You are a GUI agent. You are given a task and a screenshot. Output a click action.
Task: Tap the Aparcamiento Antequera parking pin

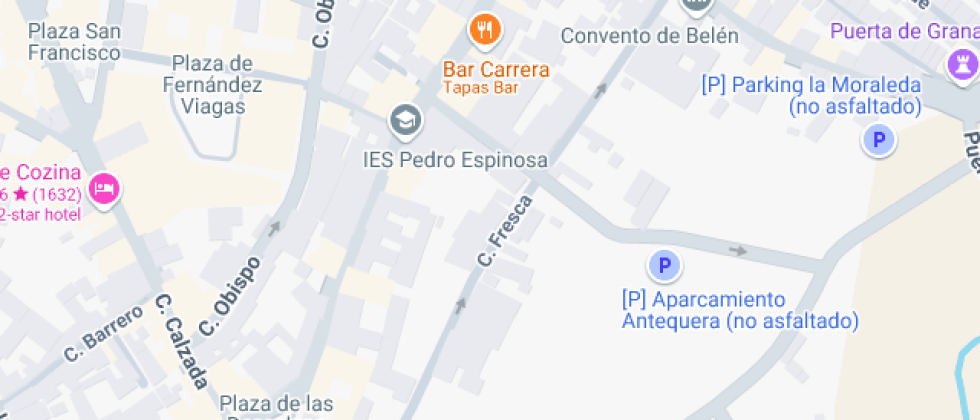(x=663, y=266)
